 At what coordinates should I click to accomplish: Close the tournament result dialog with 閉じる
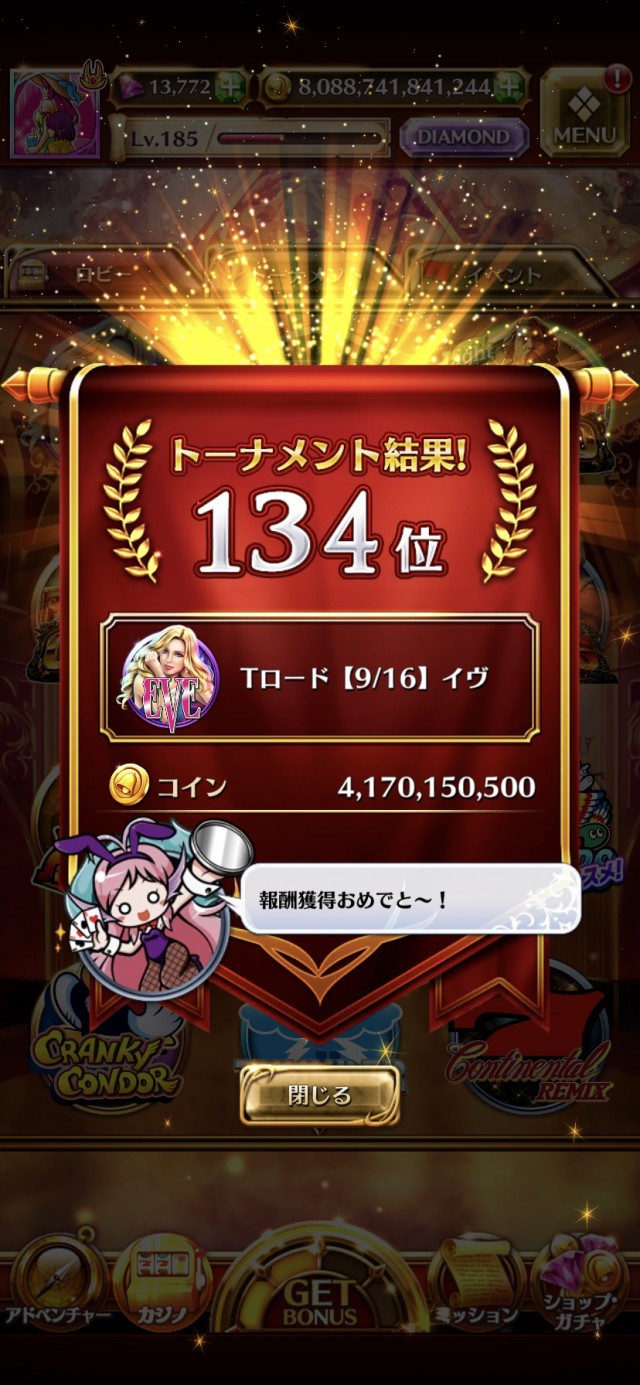click(x=319, y=1095)
